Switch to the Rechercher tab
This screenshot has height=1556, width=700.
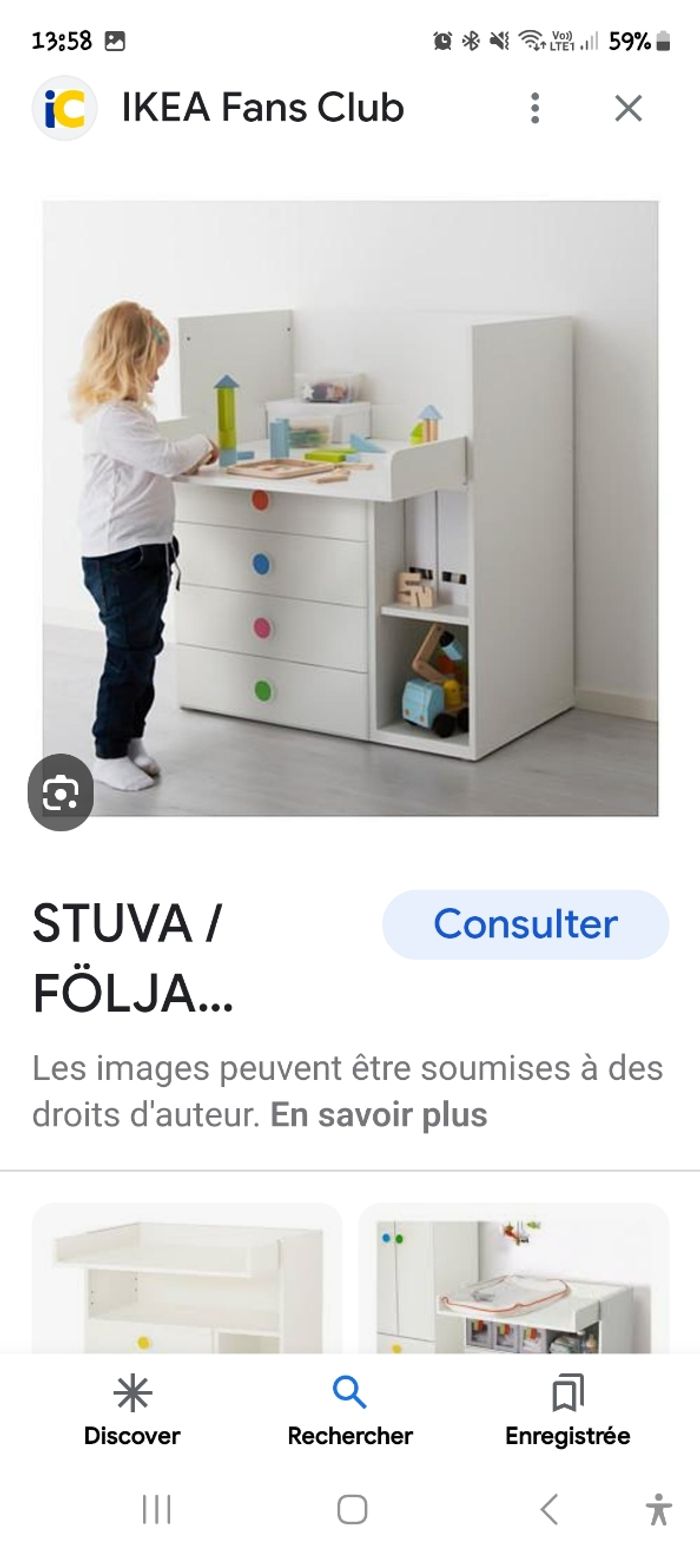pos(350,1410)
